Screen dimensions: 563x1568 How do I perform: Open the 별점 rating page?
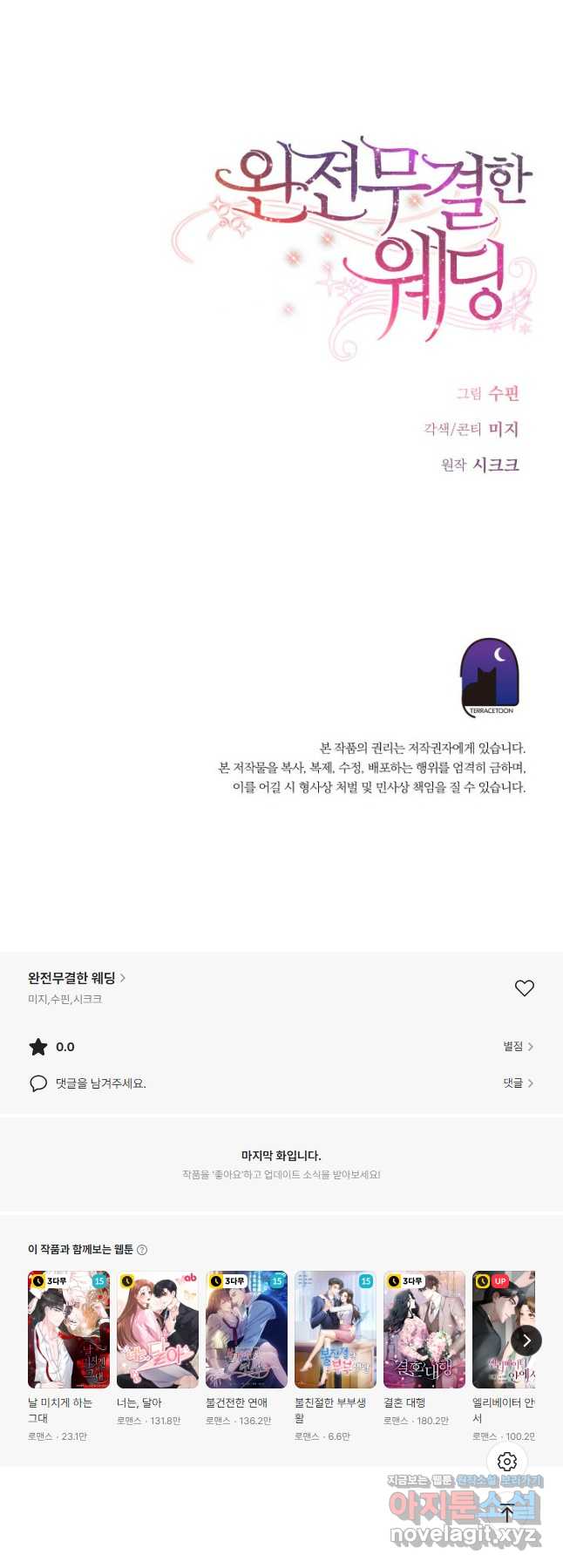point(518,1046)
